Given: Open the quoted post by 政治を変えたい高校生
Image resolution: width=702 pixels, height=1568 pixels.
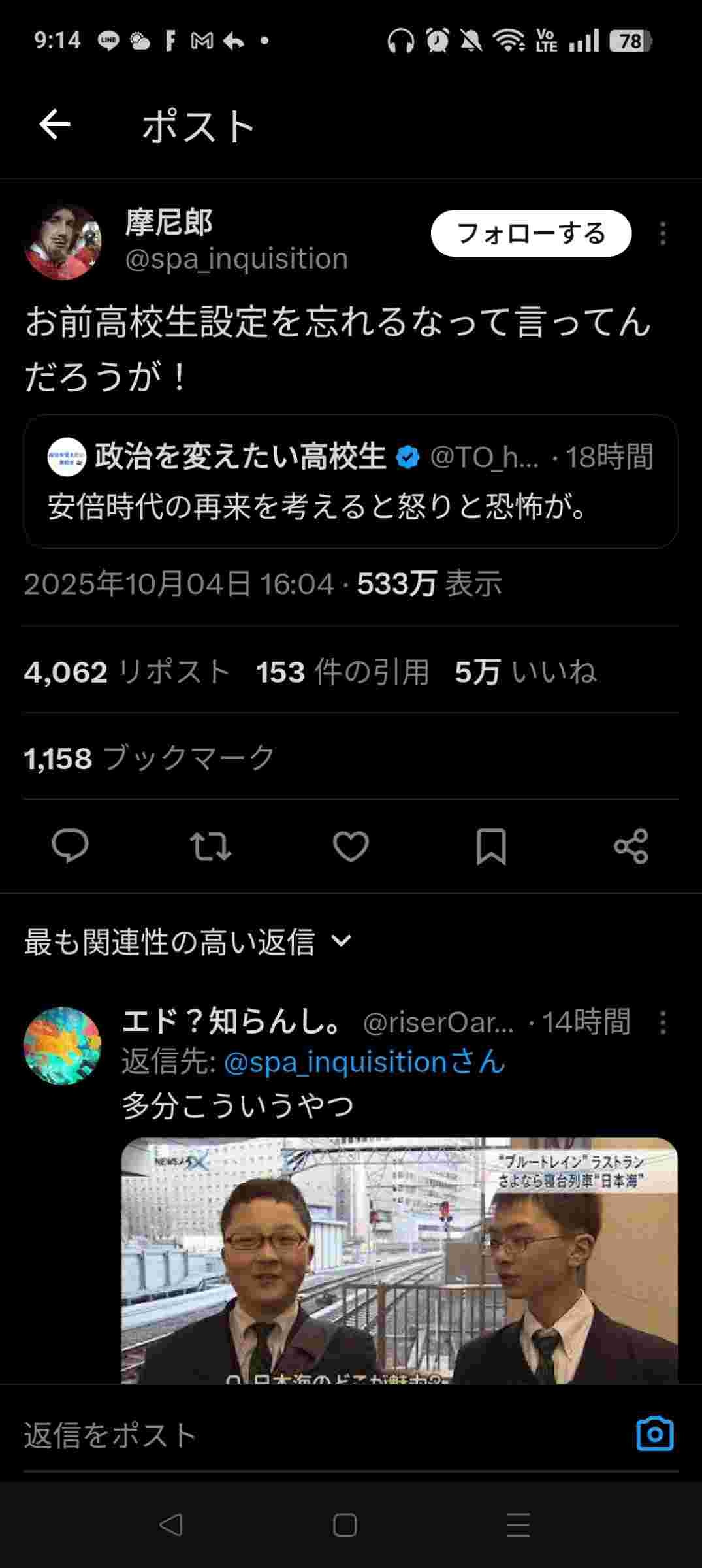Looking at the screenshot, I should (351, 481).
